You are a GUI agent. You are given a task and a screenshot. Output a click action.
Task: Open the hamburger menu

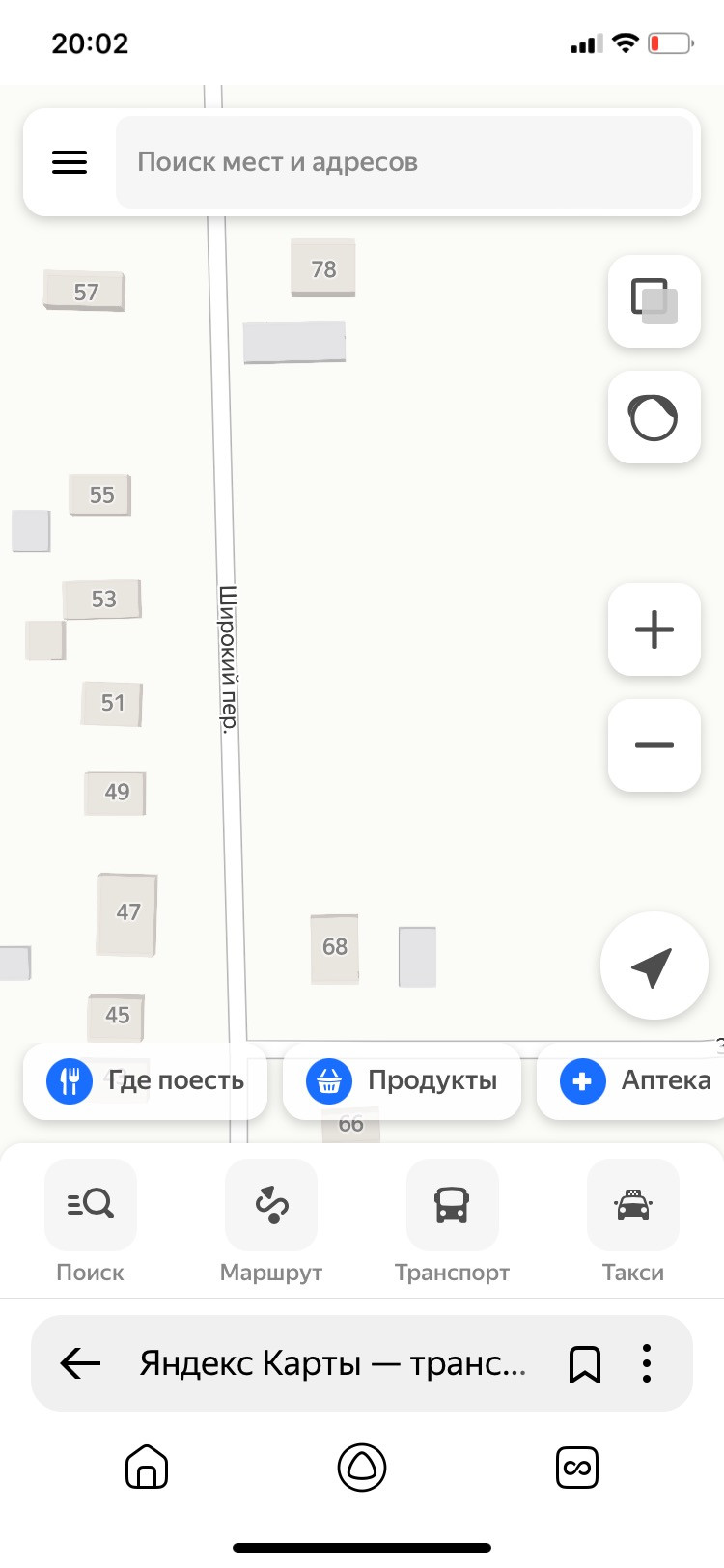click(70, 162)
